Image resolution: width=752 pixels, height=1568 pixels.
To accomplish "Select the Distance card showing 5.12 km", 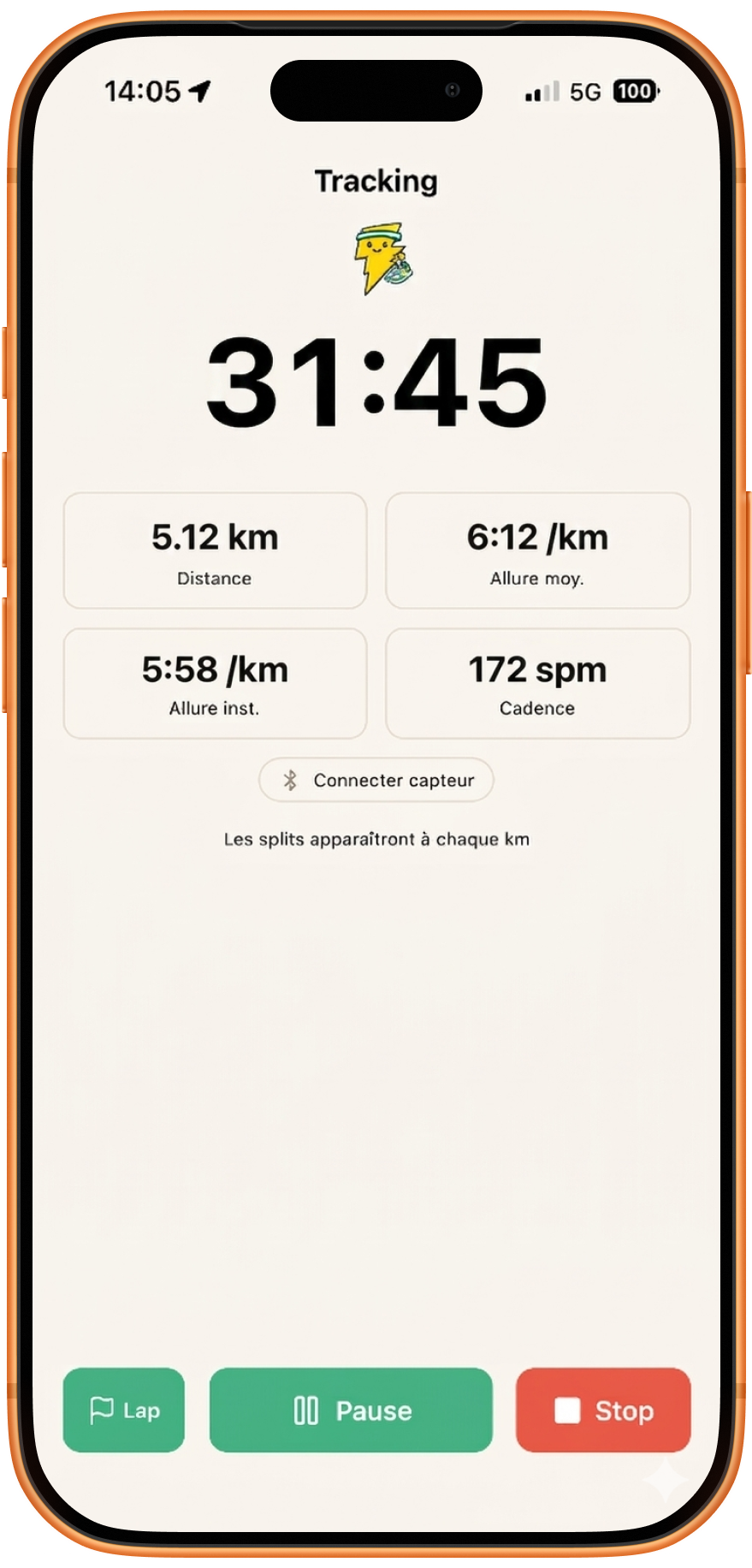I will 214,550.
